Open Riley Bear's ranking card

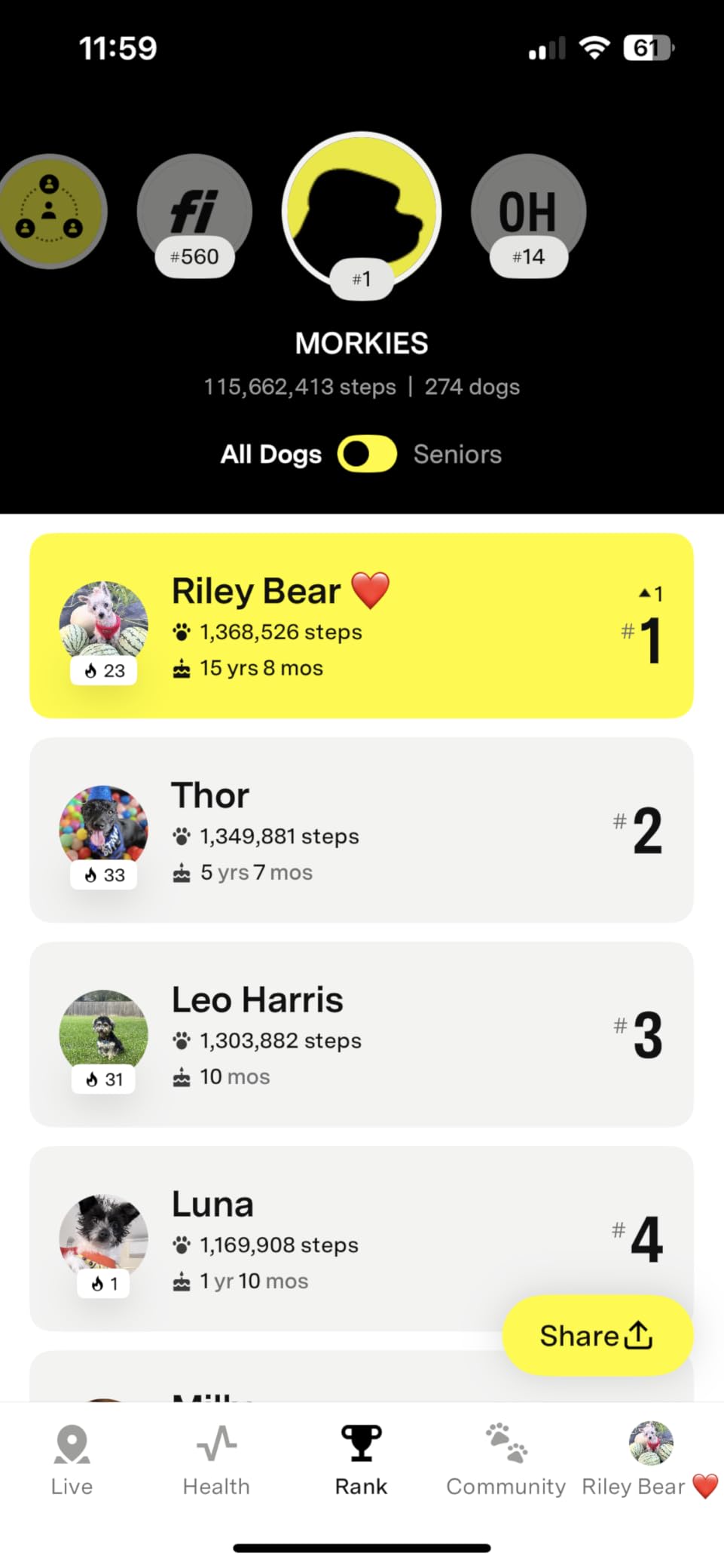pyautogui.click(x=362, y=626)
